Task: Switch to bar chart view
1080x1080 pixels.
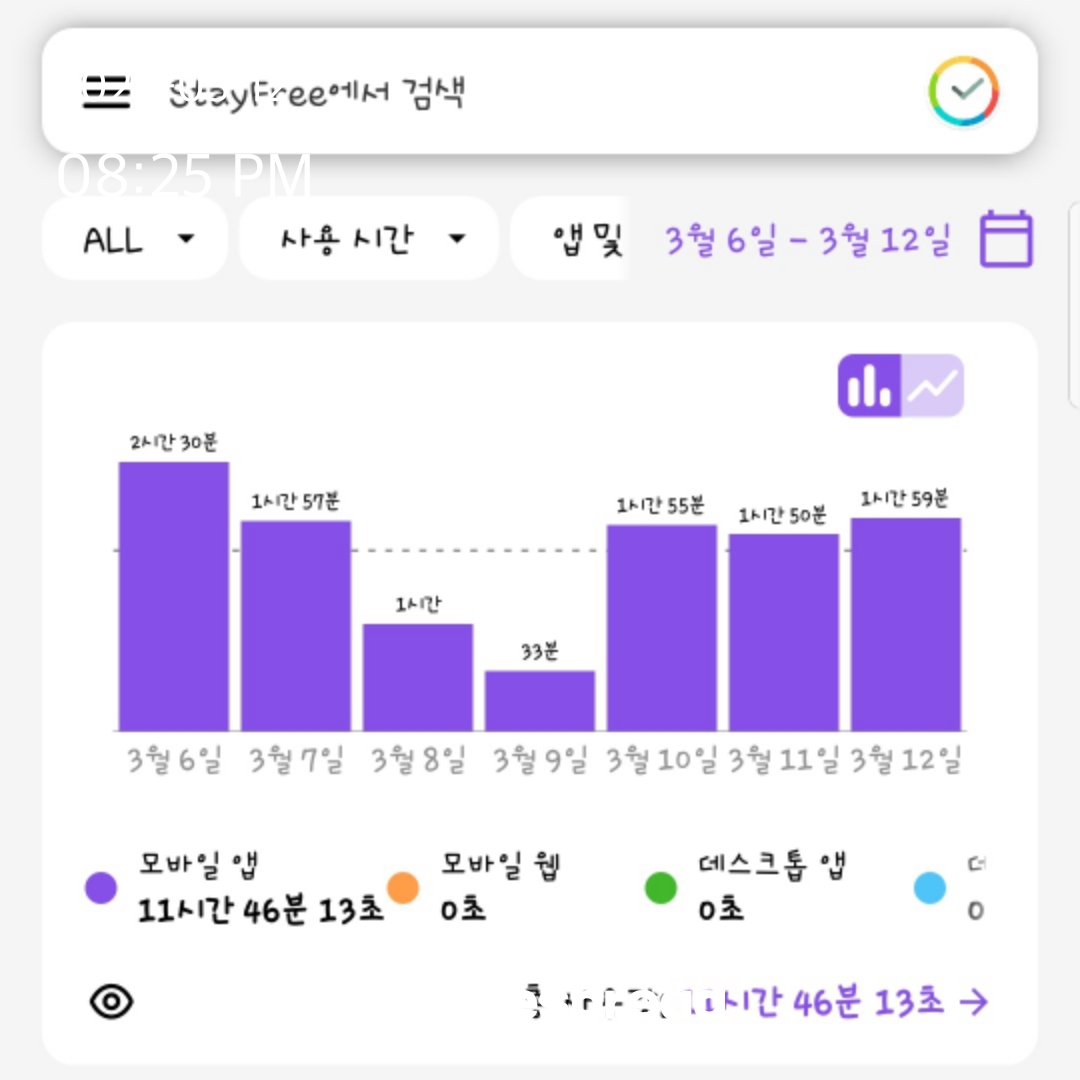Action: click(x=869, y=385)
